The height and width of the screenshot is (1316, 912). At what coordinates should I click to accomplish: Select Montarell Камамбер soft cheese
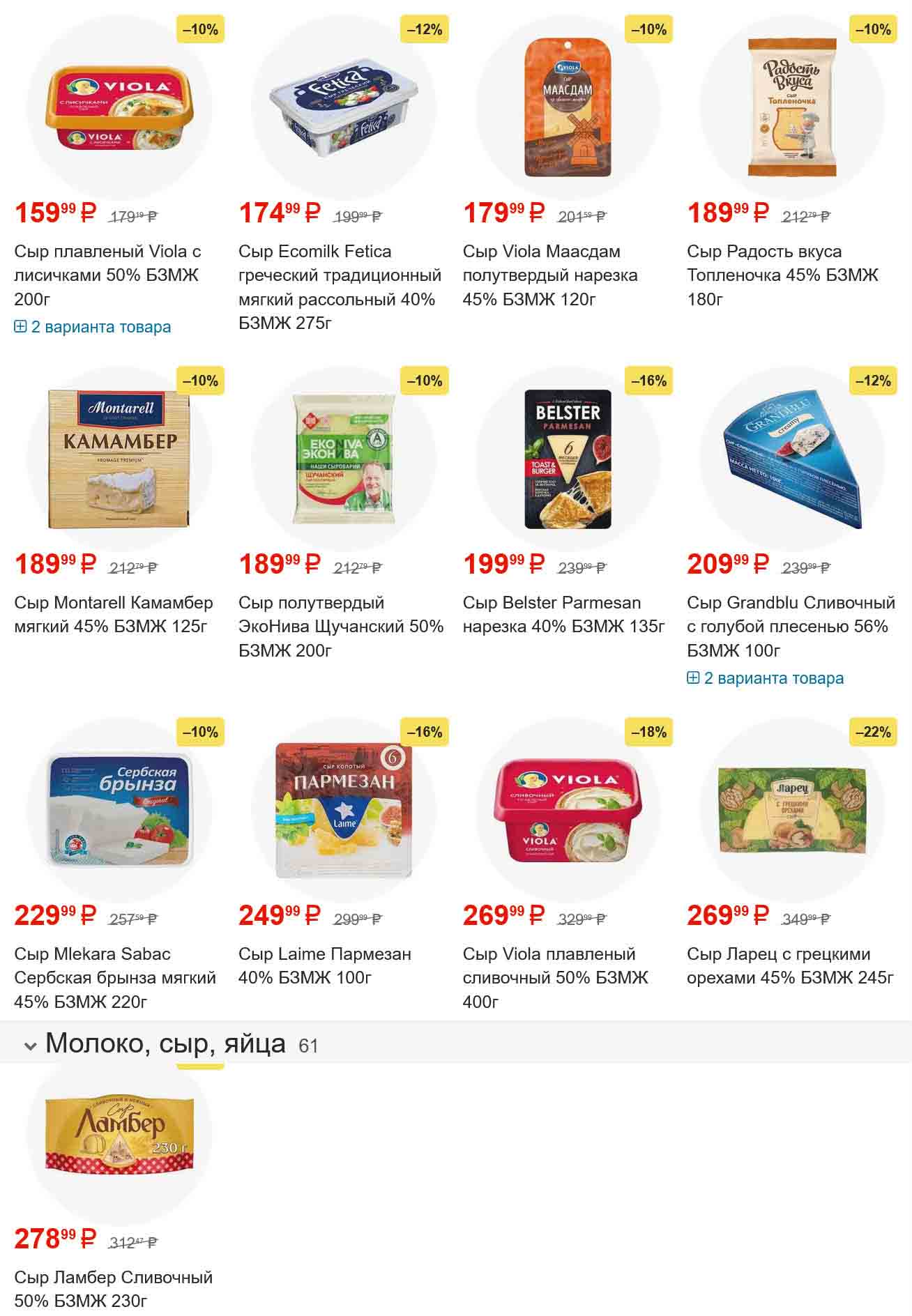[x=113, y=614]
